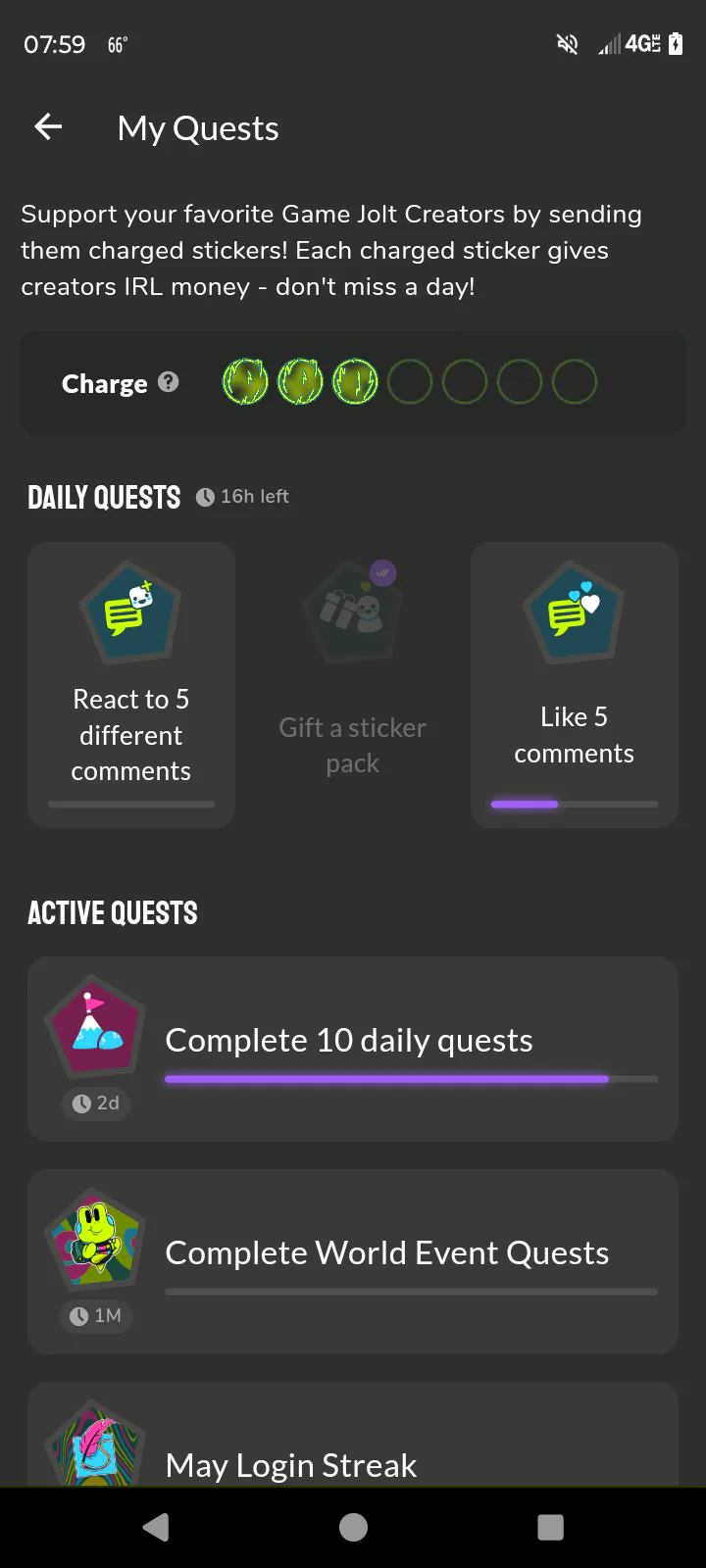Image resolution: width=706 pixels, height=1568 pixels.
Task: Open the system recent apps view
Action: 551,1527
